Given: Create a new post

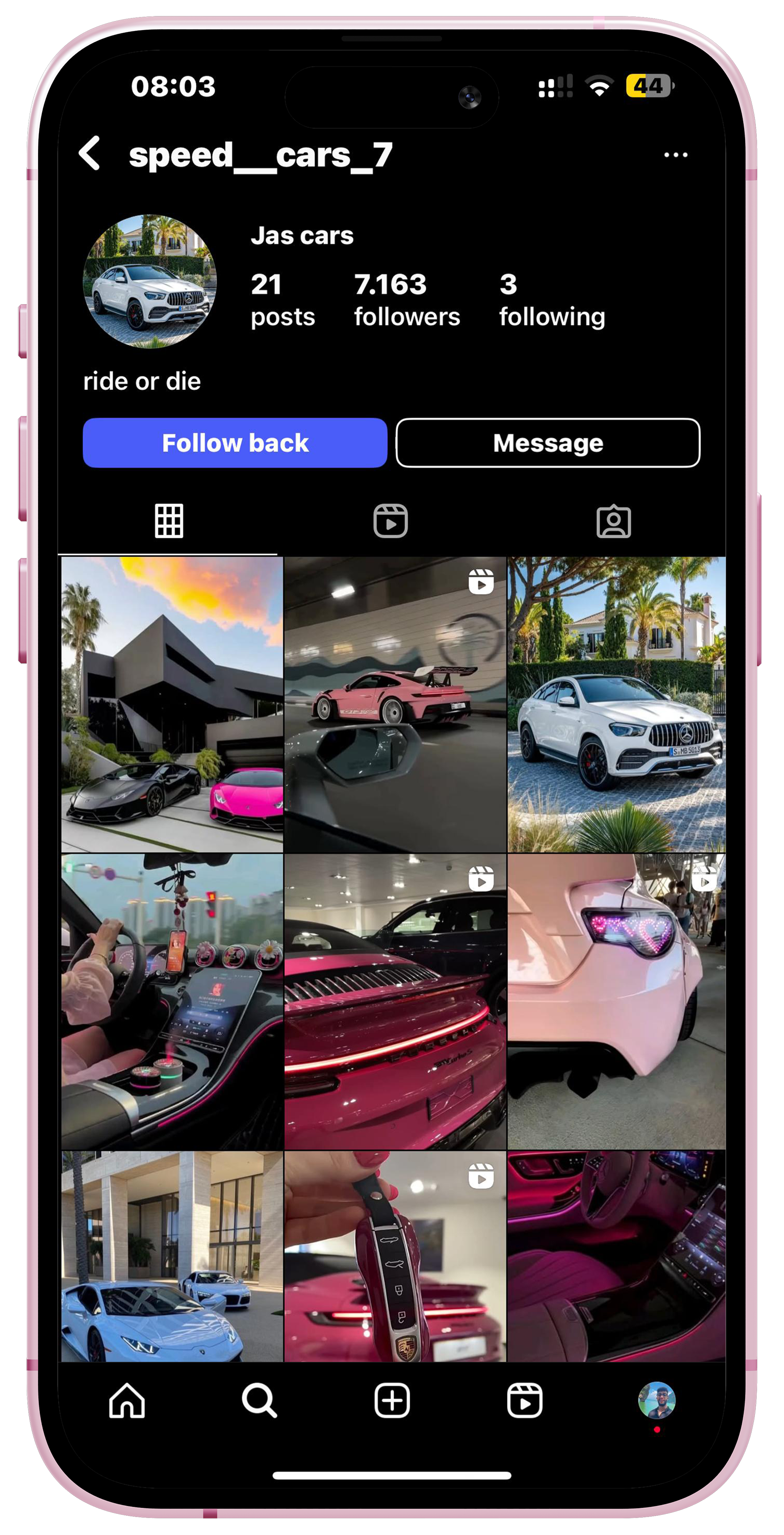Looking at the screenshot, I should [392, 1400].
